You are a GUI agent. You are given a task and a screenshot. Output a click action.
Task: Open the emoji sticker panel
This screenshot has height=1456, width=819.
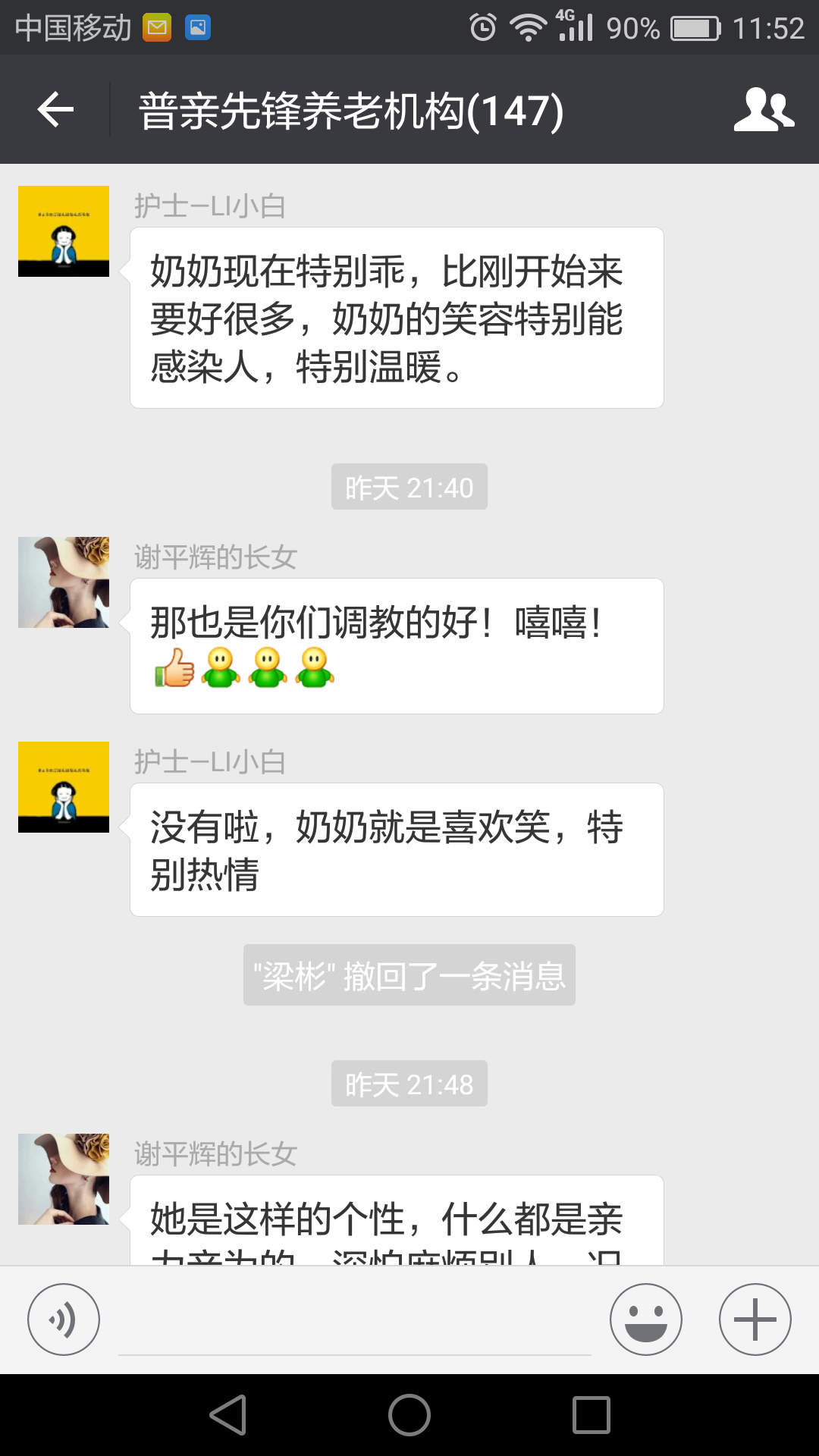point(645,1319)
